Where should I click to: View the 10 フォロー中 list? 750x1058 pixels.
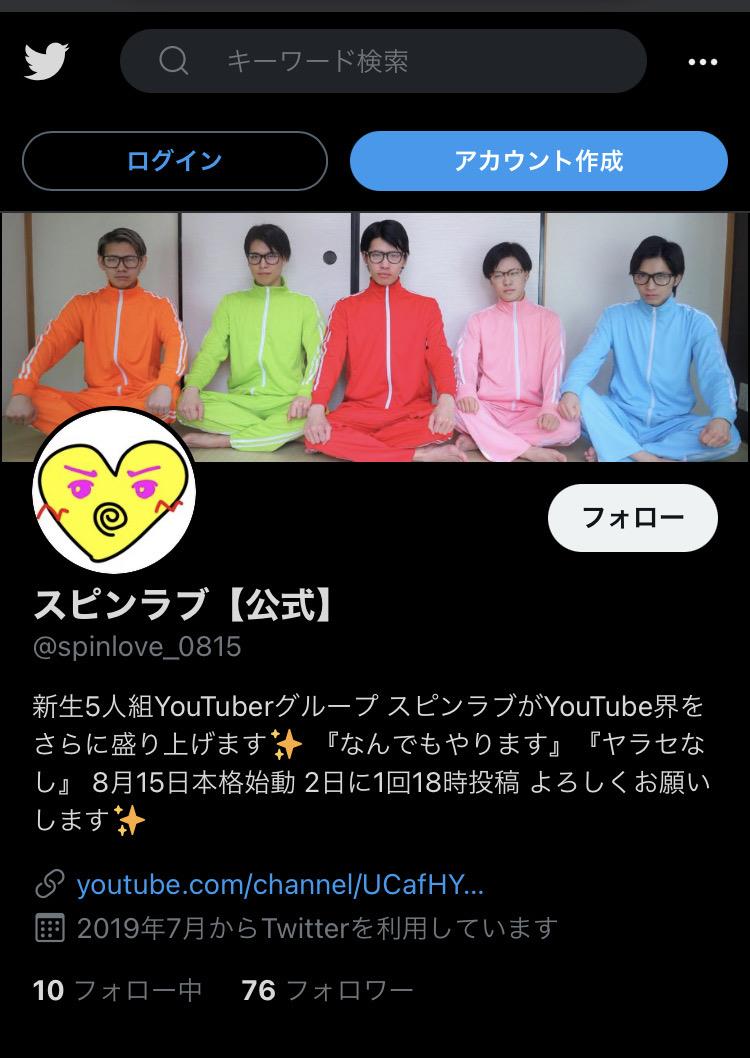point(118,990)
